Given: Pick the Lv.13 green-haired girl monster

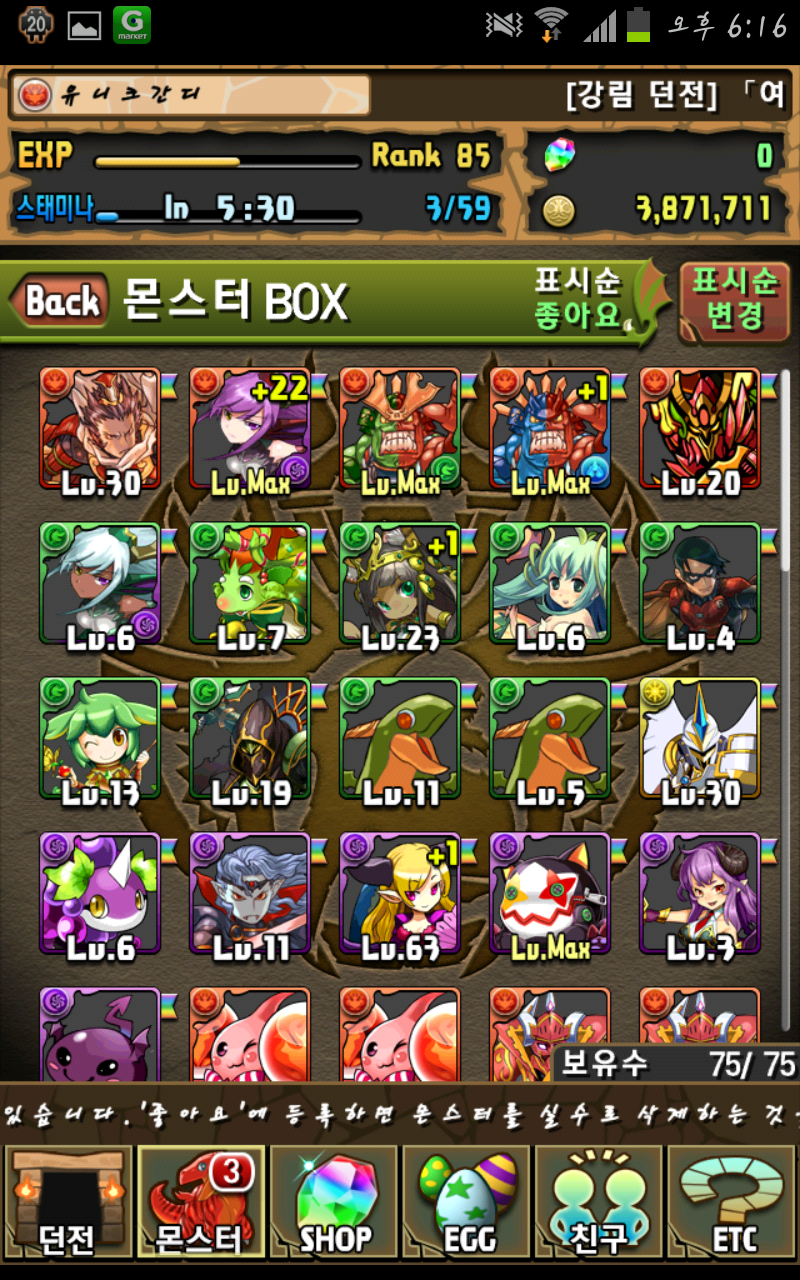Looking at the screenshot, I should point(100,741).
